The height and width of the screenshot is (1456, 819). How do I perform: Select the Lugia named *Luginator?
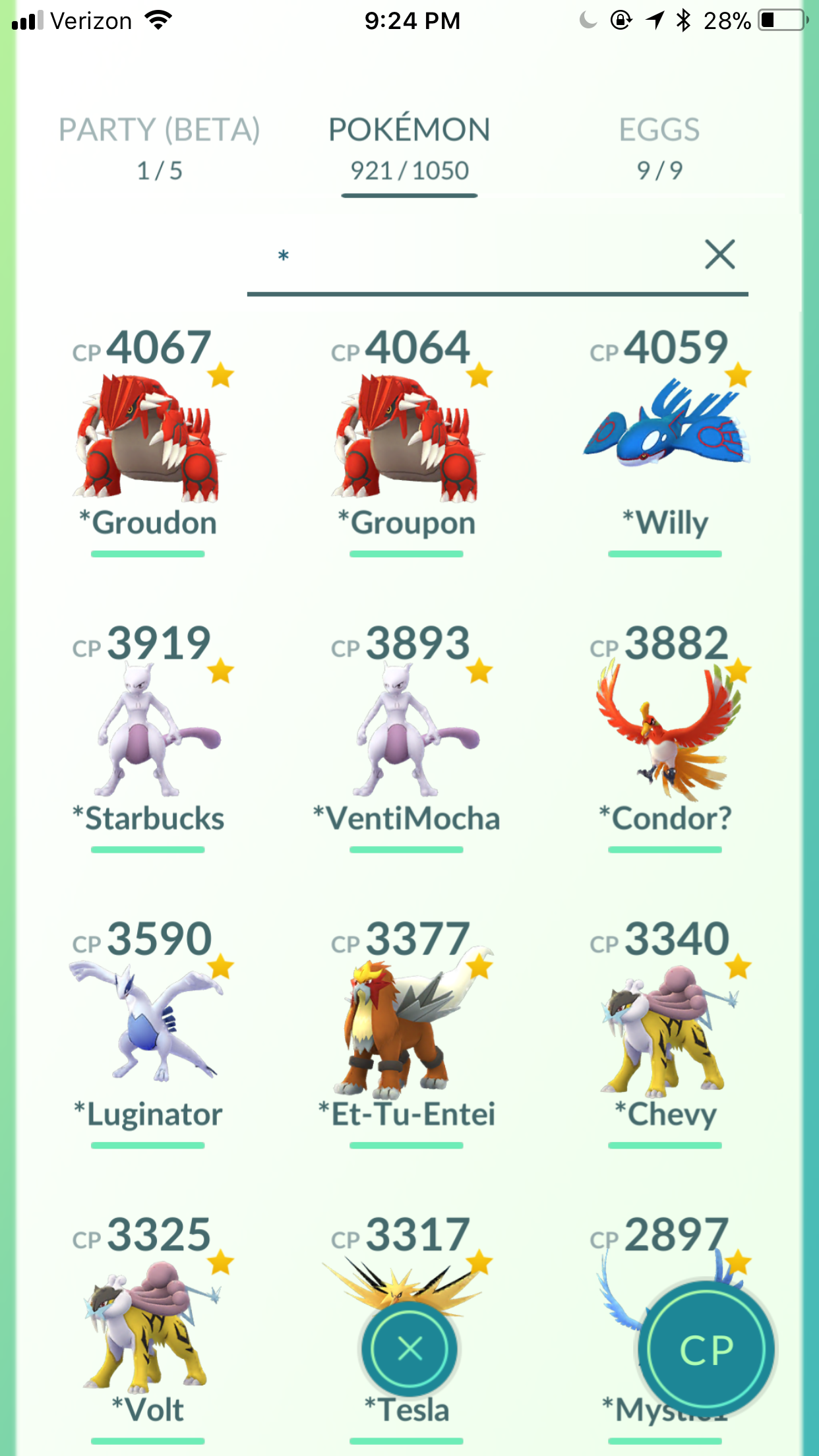point(148,1033)
